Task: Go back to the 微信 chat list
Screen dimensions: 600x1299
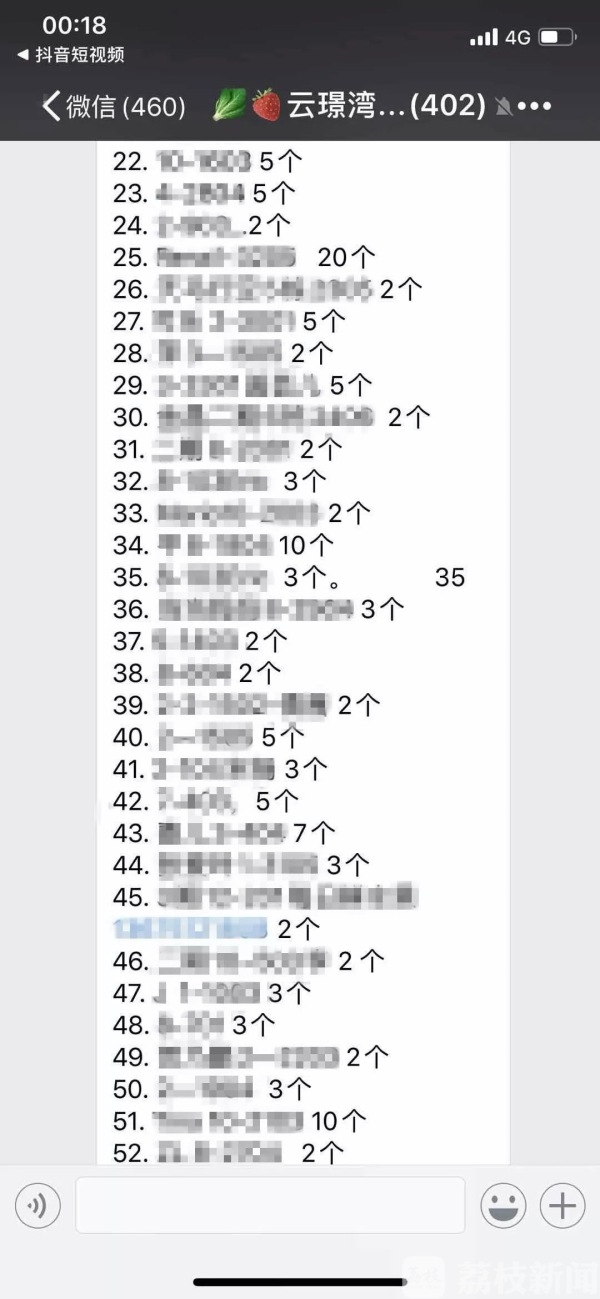Action: click(x=110, y=107)
